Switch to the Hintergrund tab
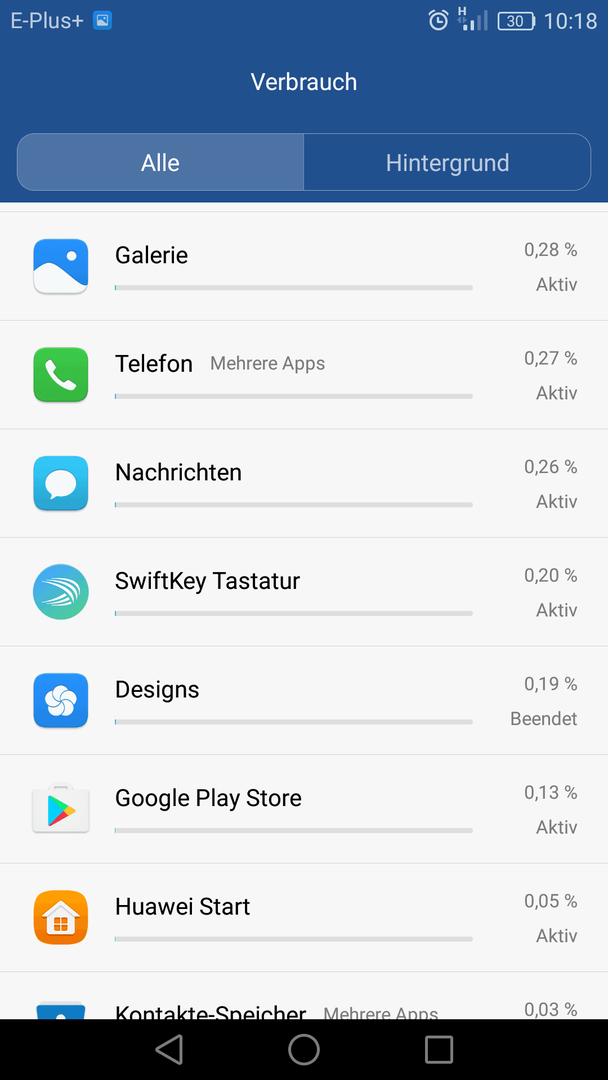The image size is (608, 1080). [x=447, y=163]
